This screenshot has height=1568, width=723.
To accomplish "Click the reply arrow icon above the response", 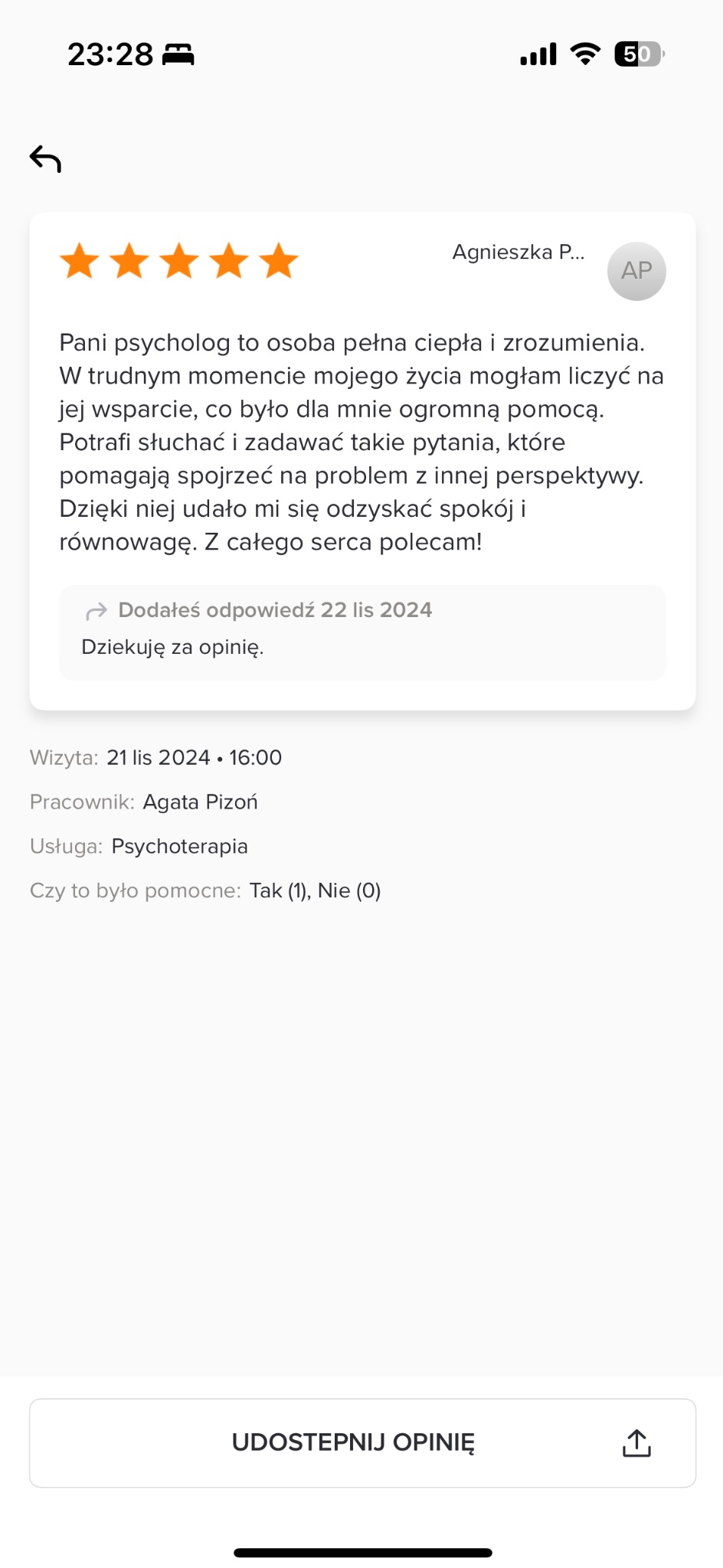I will pyautogui.click(x=97, y=611).
